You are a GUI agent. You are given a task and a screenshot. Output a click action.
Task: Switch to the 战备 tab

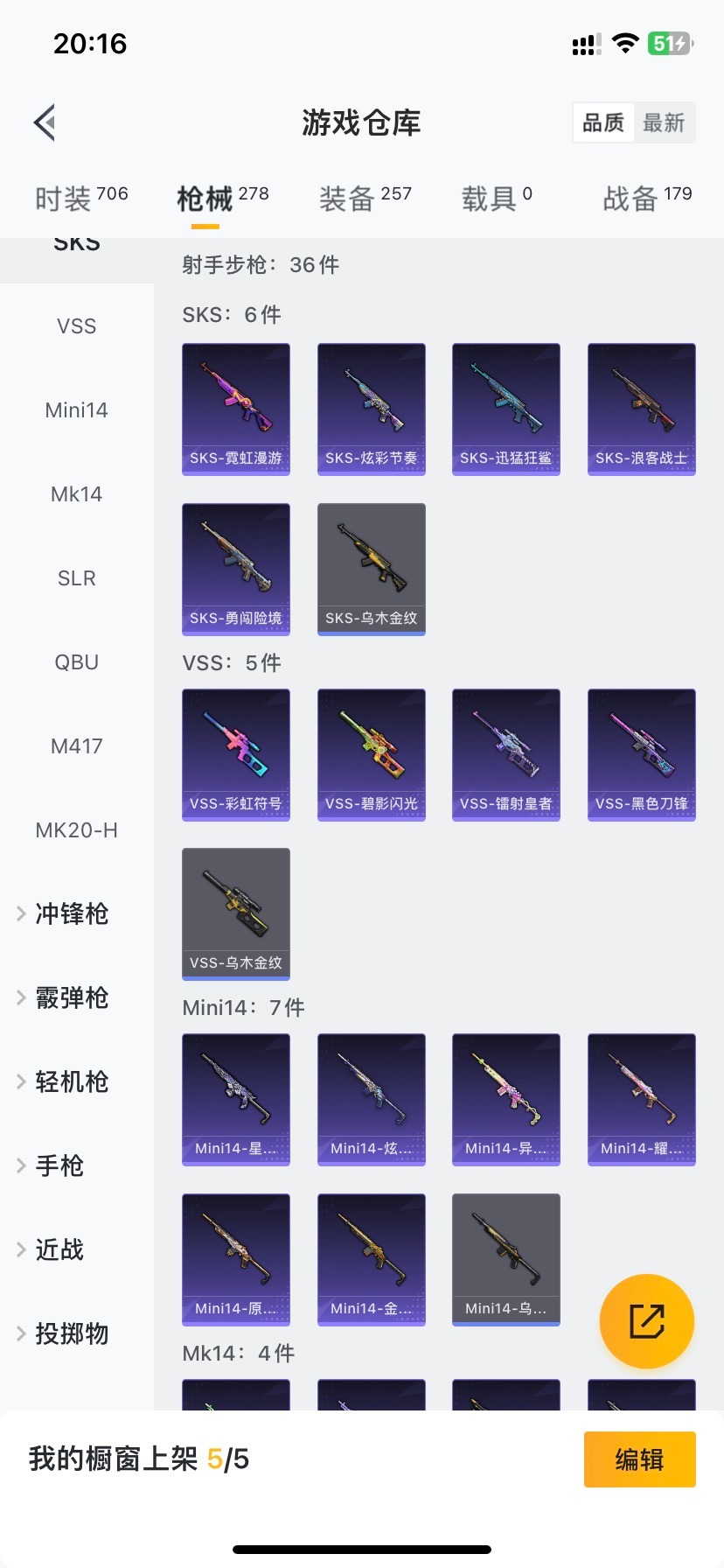click(x=647, y=198)
